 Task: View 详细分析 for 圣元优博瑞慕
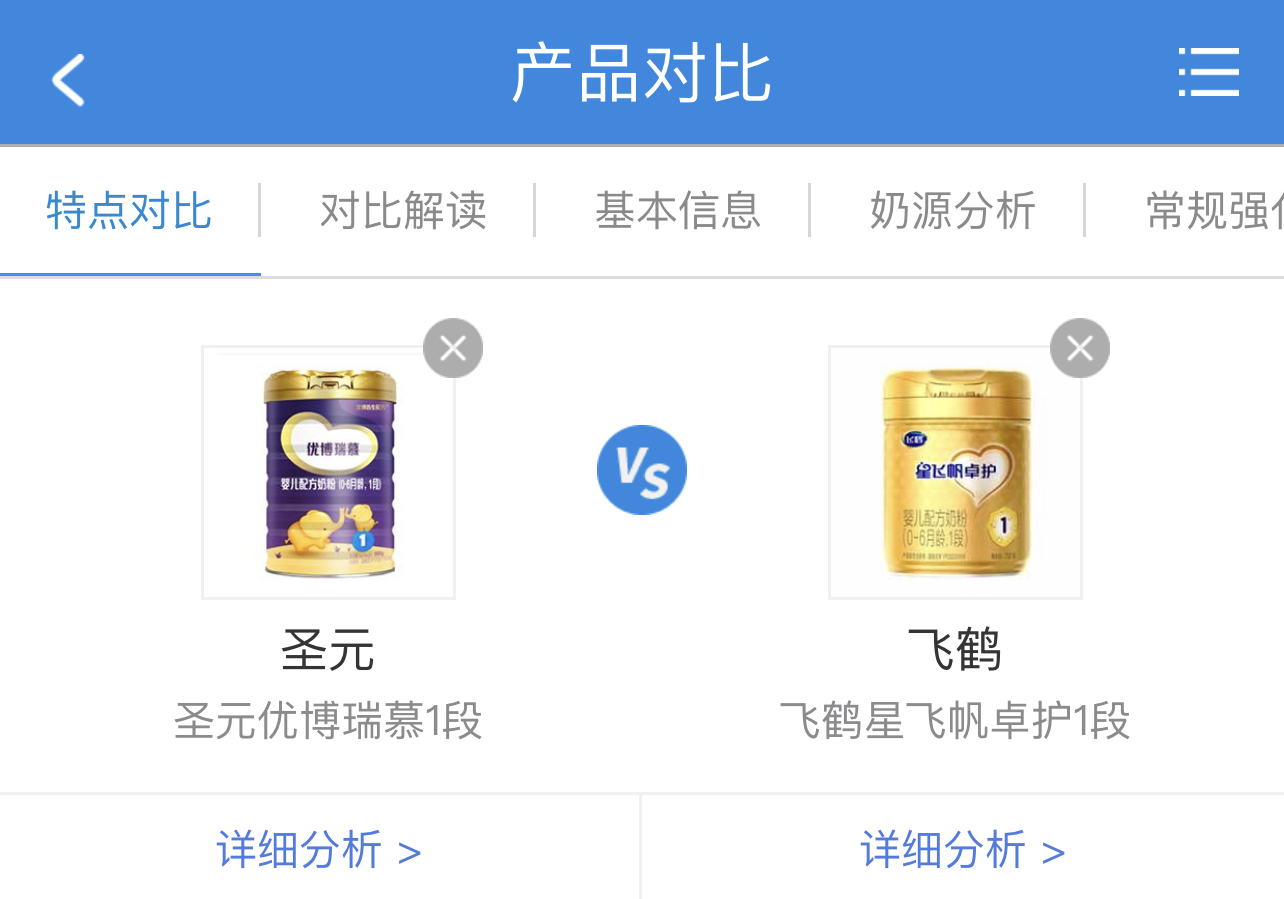pyautogui.click(x=319, y=850)
